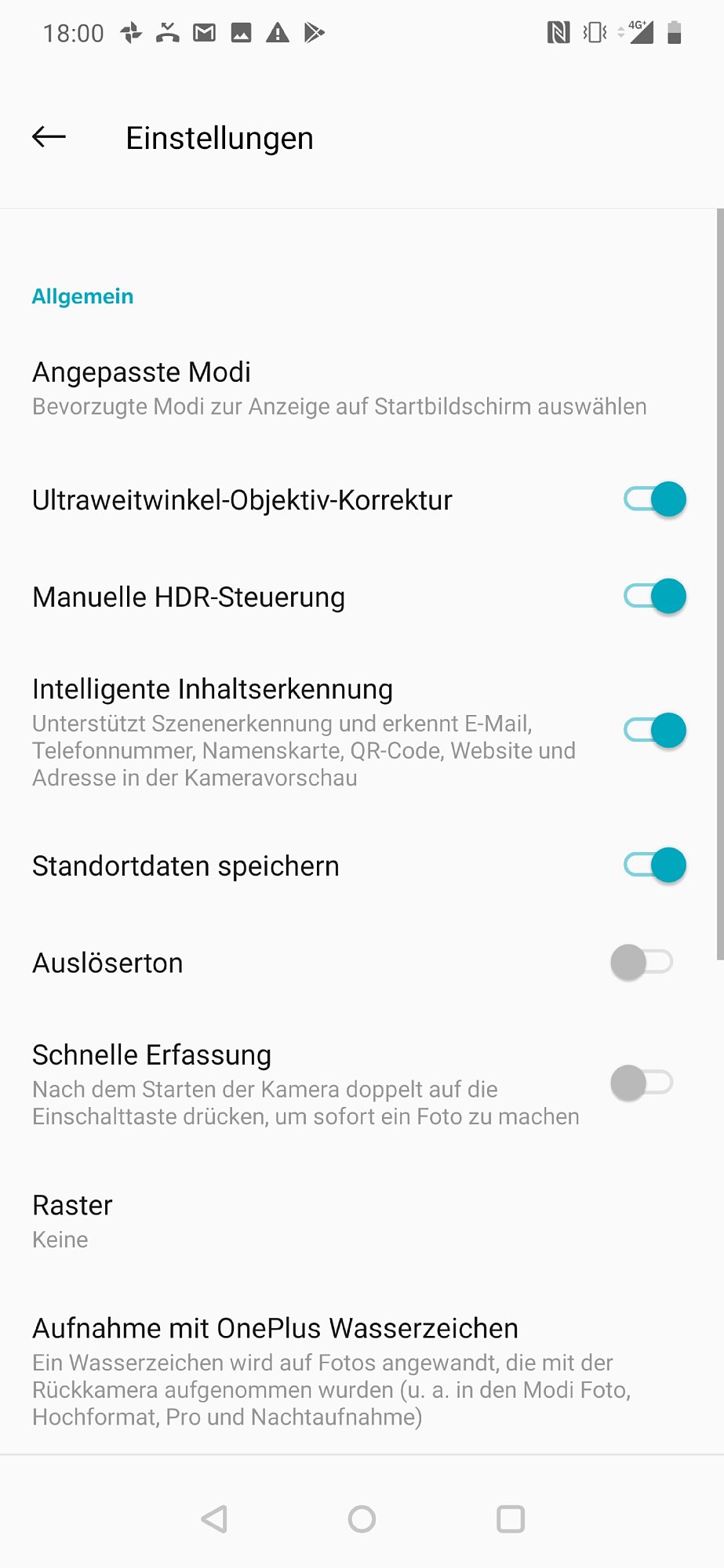
Task: Turn on Schnelle Erfassung
Action: coord(642,1083)
